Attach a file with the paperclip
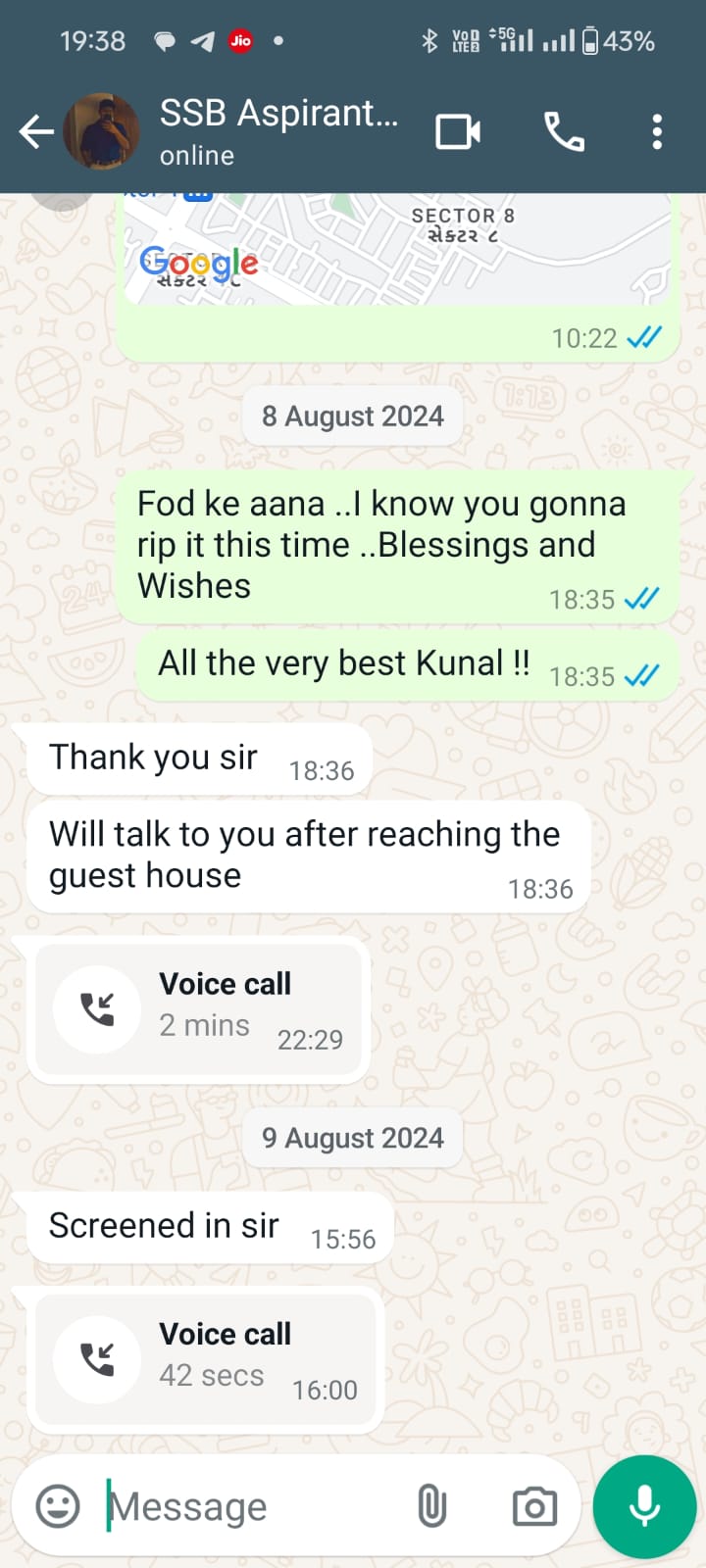The image size is (706, 1568). pyautogui.click(x=431, y=1505)
